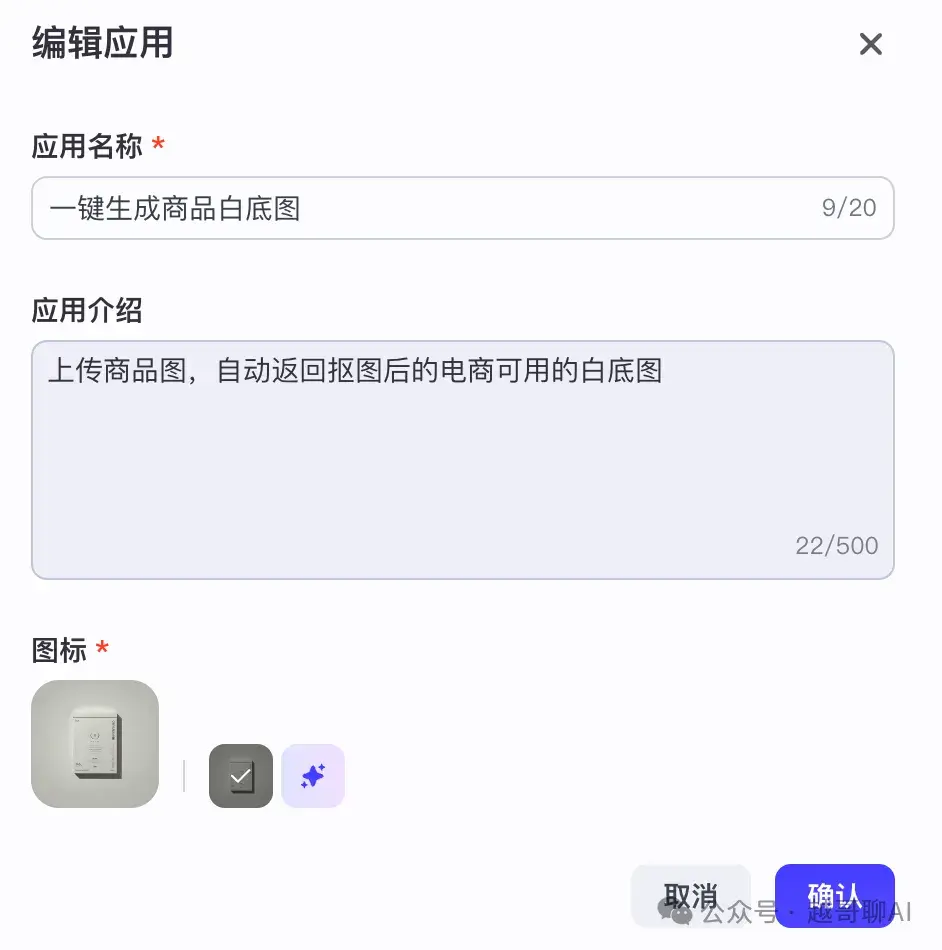
Task: Click the 22/500 character counter
Action: [835, 546]
